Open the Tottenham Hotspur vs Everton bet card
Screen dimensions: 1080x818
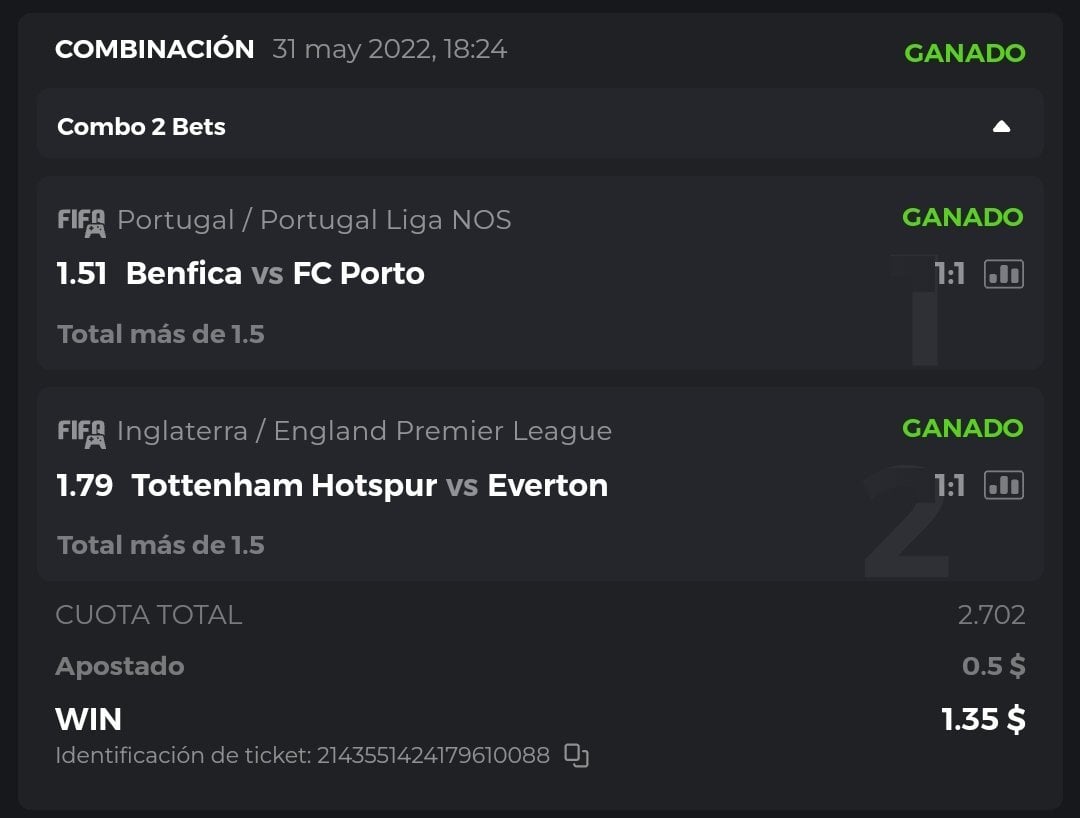point(369,486)
